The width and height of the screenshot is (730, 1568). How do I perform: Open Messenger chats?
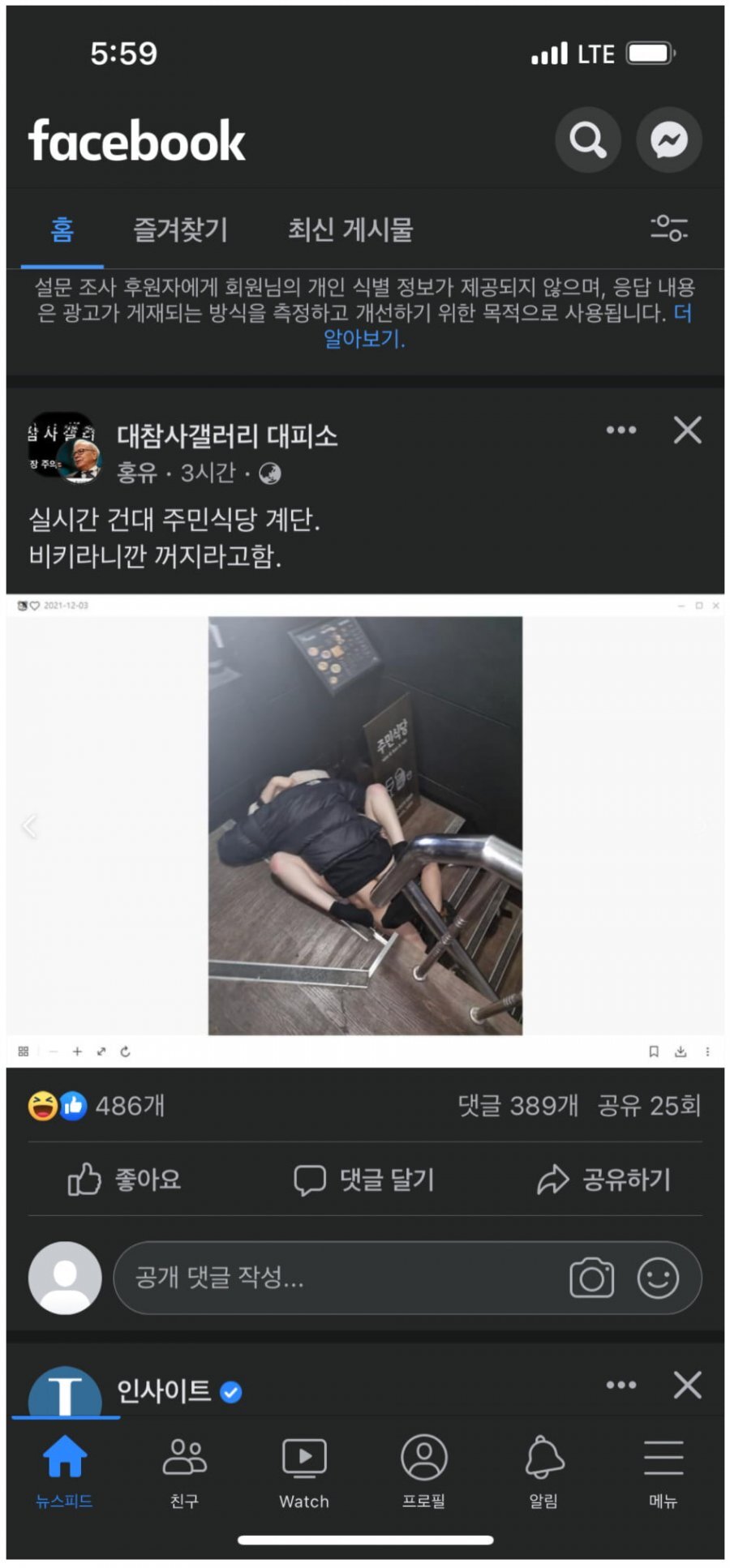[x=668, y=139]
